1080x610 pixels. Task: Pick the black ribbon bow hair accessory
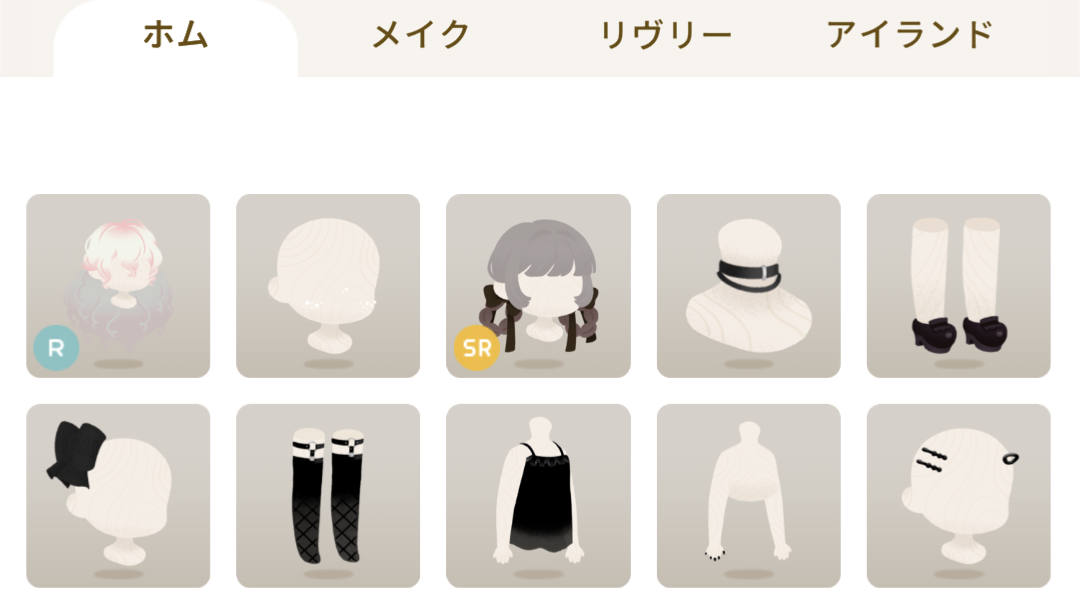(x=118, y=495)
